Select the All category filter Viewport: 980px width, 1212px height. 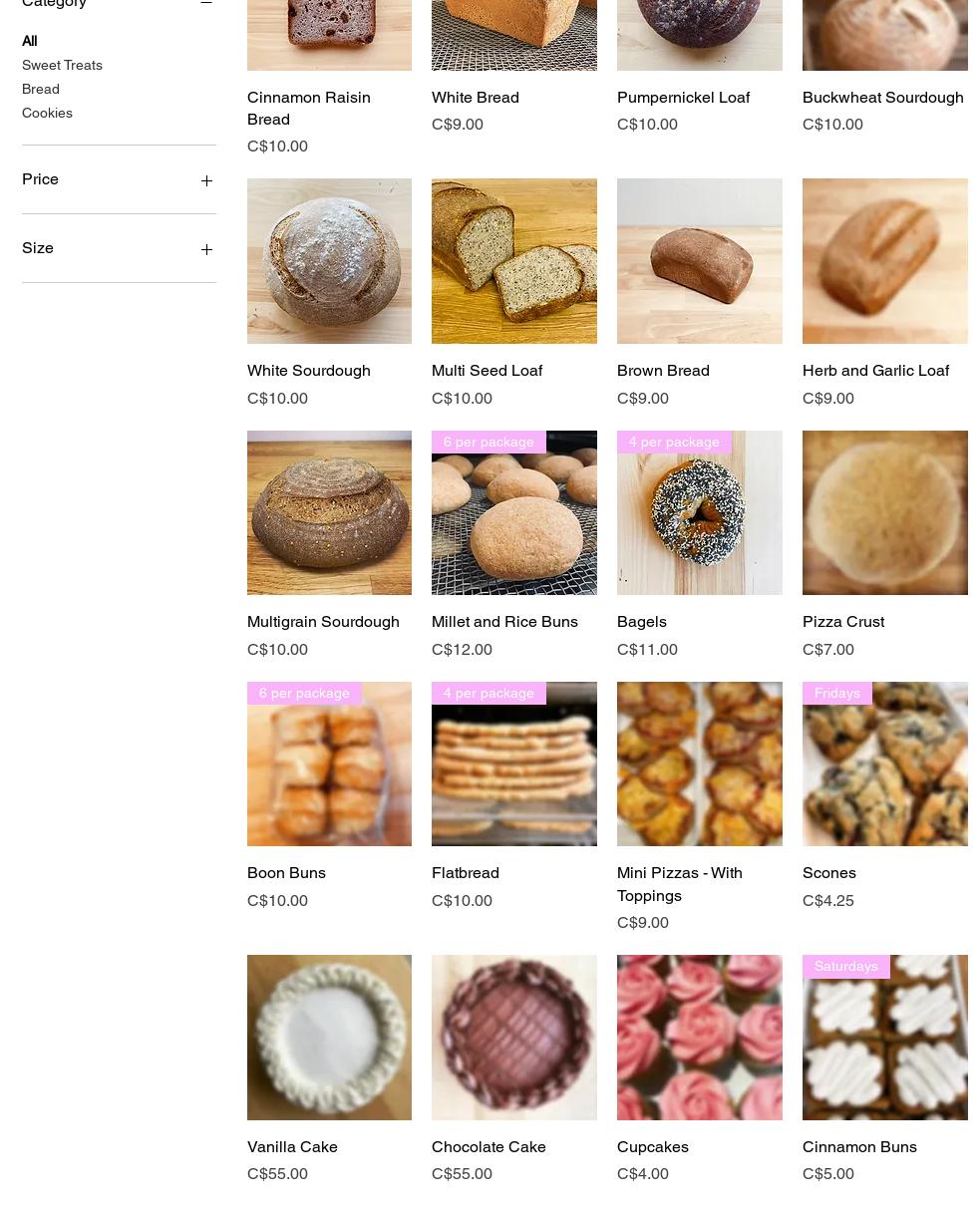[x=30, y=41]
